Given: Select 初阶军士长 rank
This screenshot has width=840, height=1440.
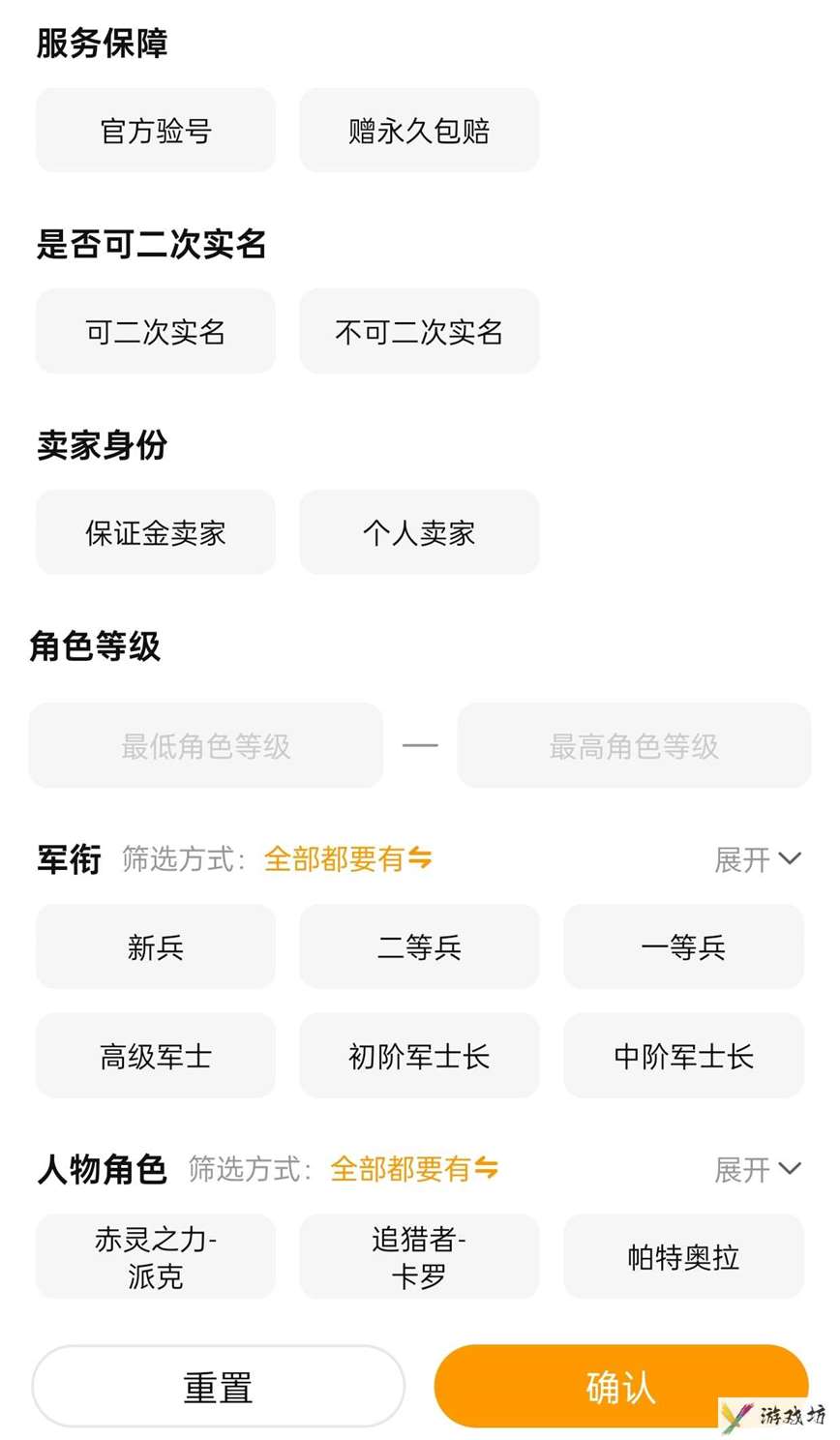Looking at the screenshot, I should pos(419,1056).
